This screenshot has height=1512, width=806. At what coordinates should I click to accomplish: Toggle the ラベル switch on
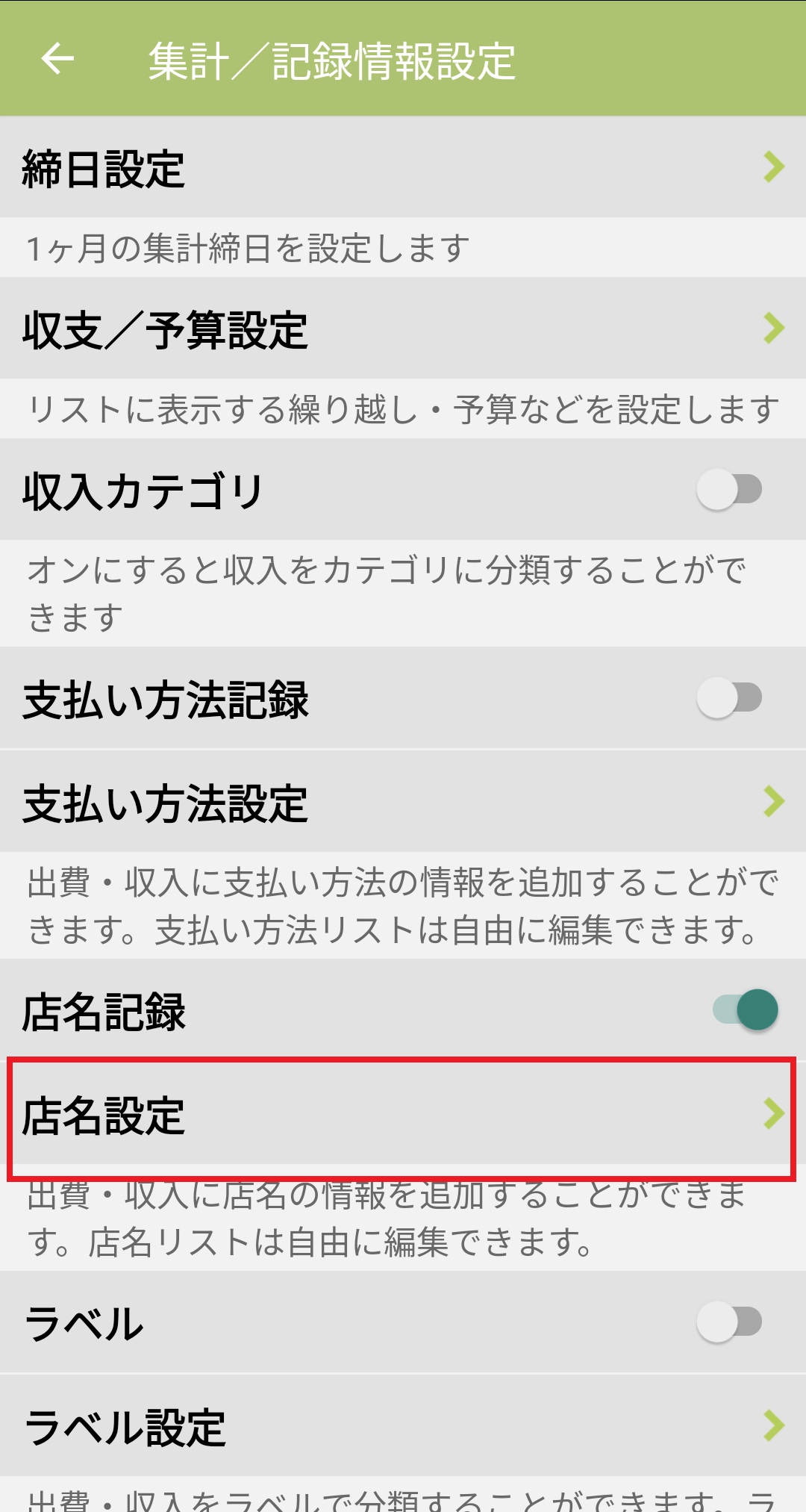coord(729,1322)
